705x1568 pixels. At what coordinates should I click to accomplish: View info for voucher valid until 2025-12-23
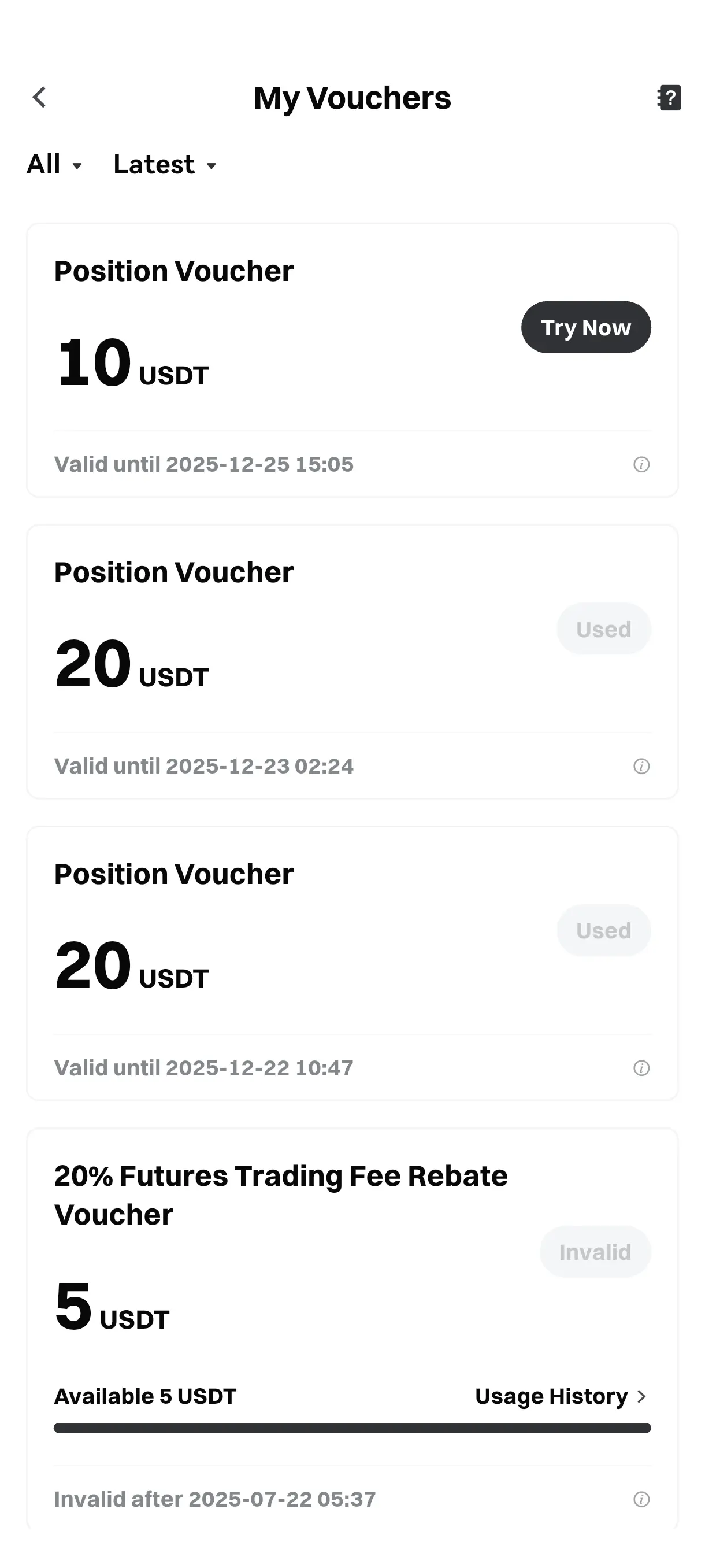(641, 765)
